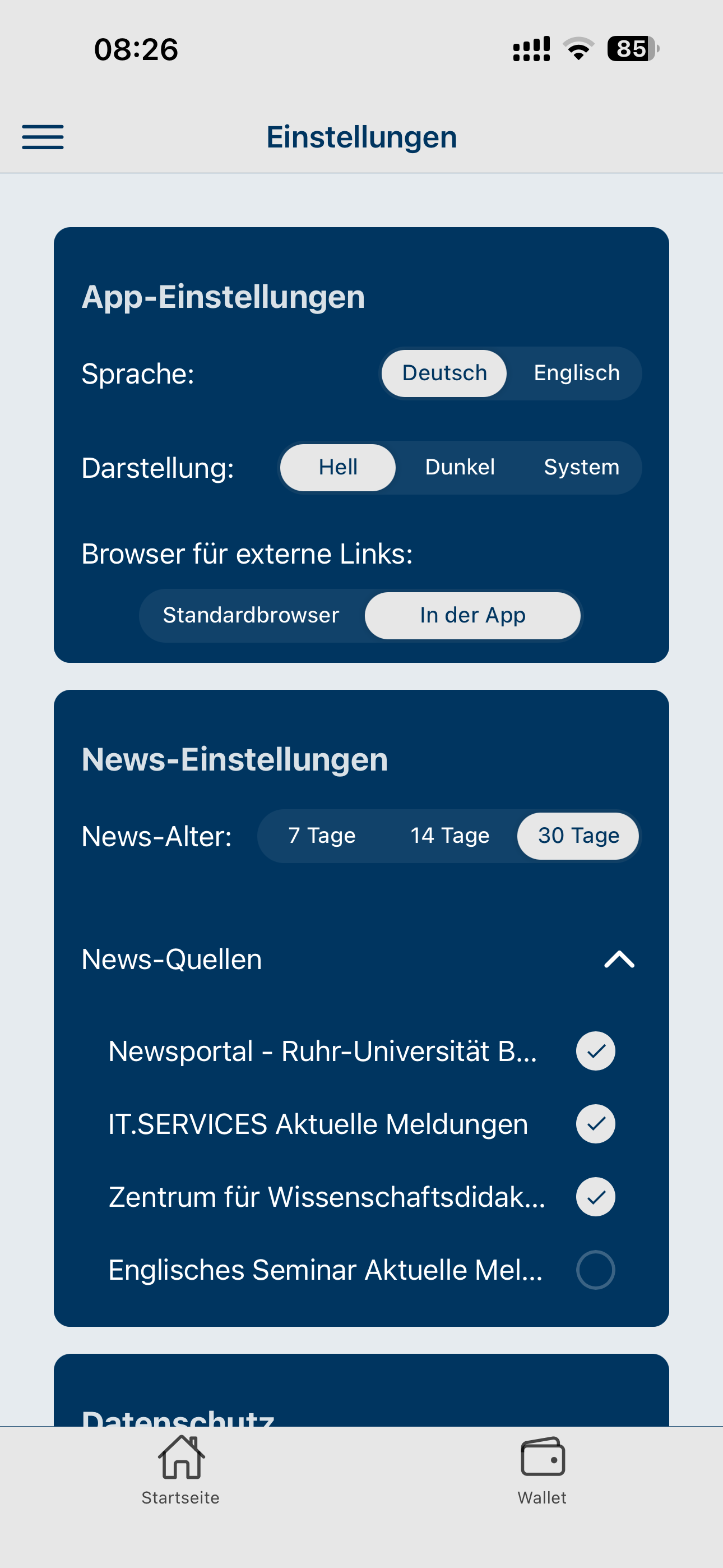The width and height of the screenshot is (723, 1568).
Task: Set appearance to System
Action: tap(581, 468)
